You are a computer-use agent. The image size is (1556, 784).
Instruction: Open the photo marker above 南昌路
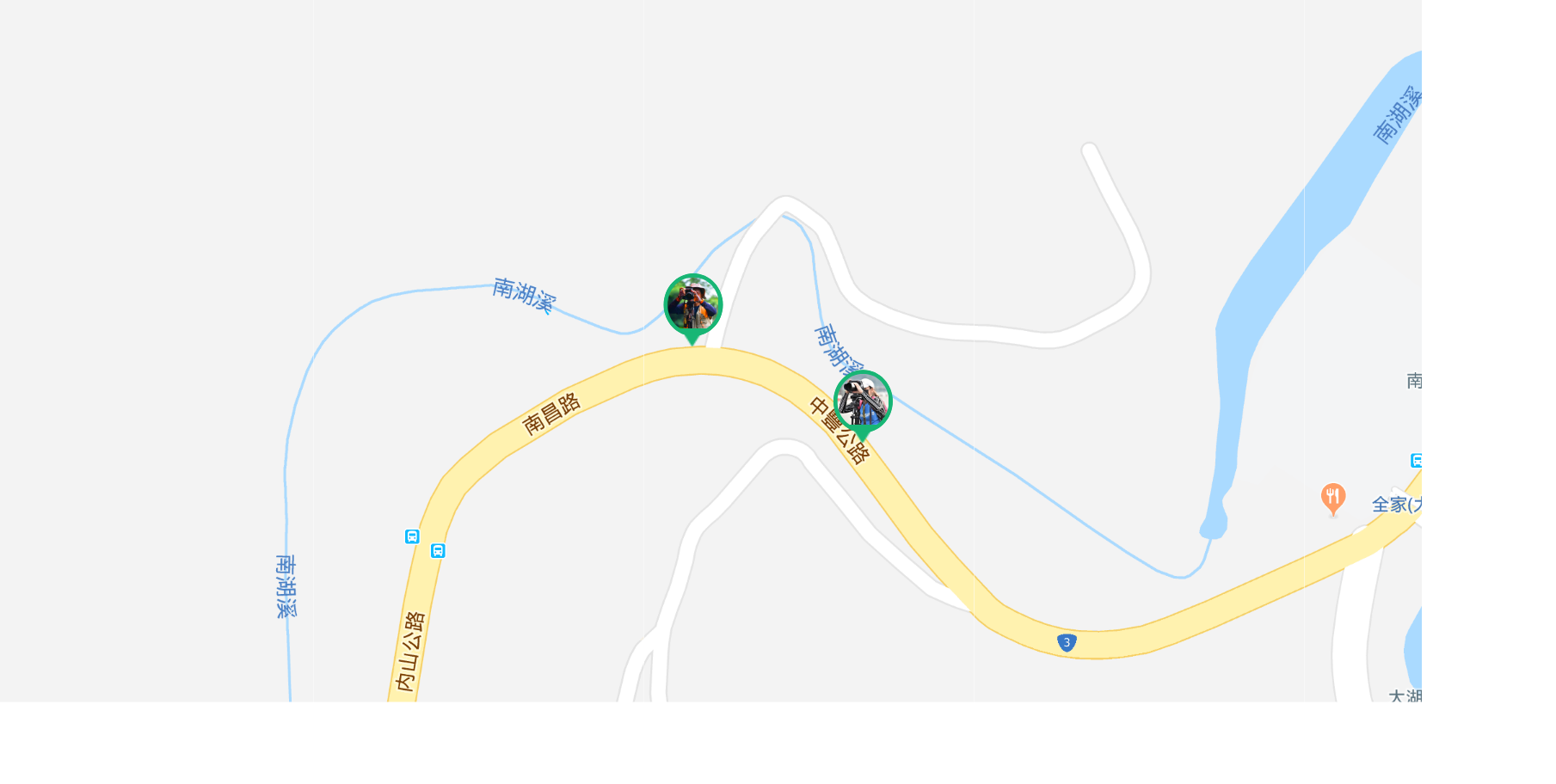click(692, 304)
